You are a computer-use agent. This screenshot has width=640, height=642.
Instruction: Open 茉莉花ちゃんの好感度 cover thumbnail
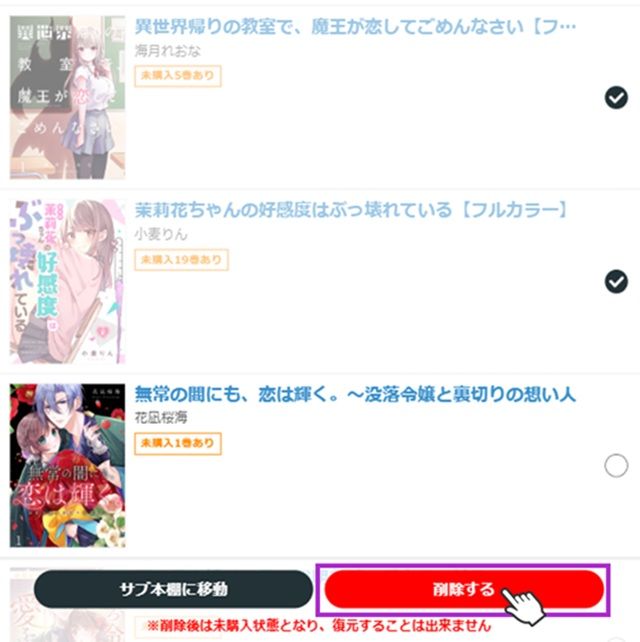(x=67, y=282)
